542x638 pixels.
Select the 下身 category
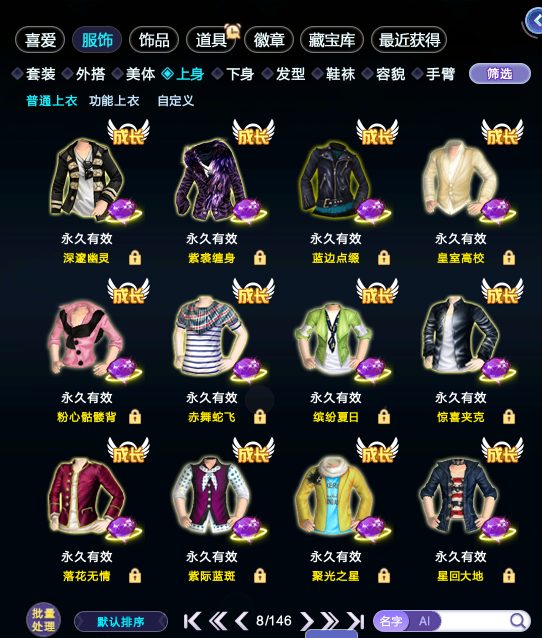234,74
